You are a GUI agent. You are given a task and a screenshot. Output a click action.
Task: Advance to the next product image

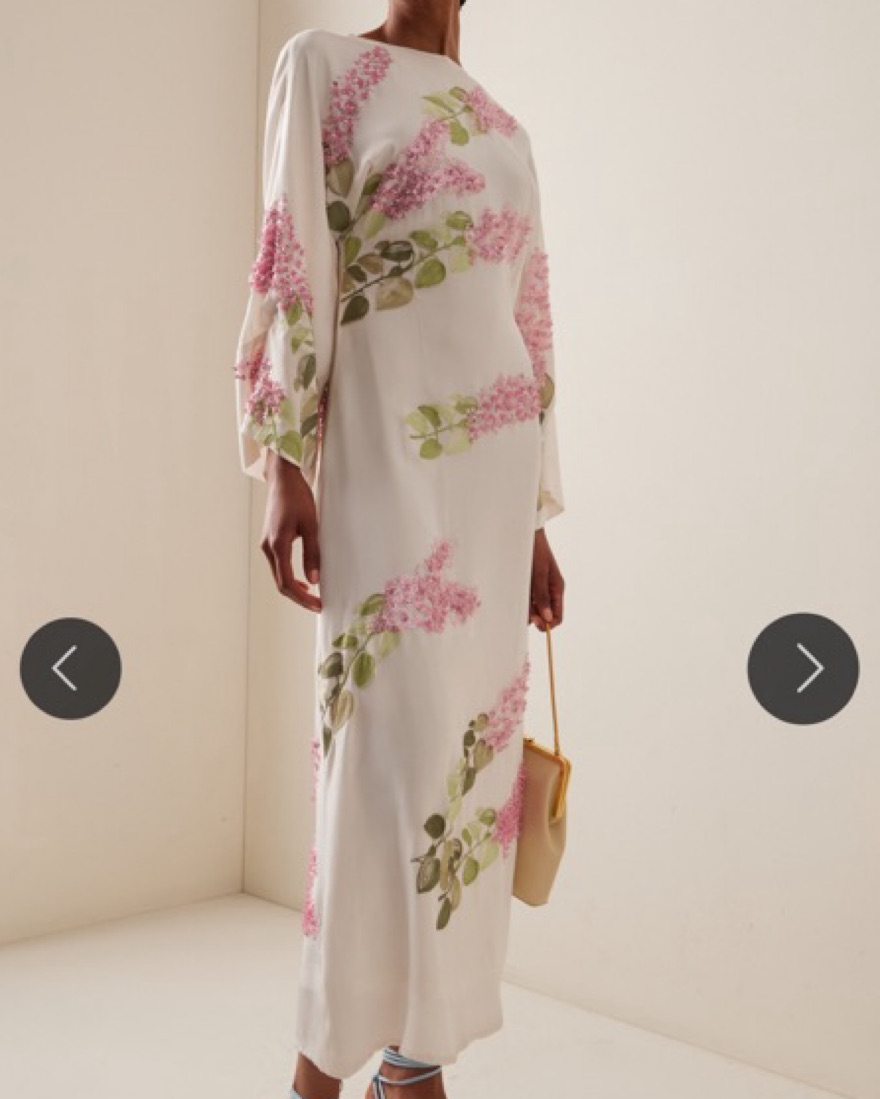(x=802, y=668)
